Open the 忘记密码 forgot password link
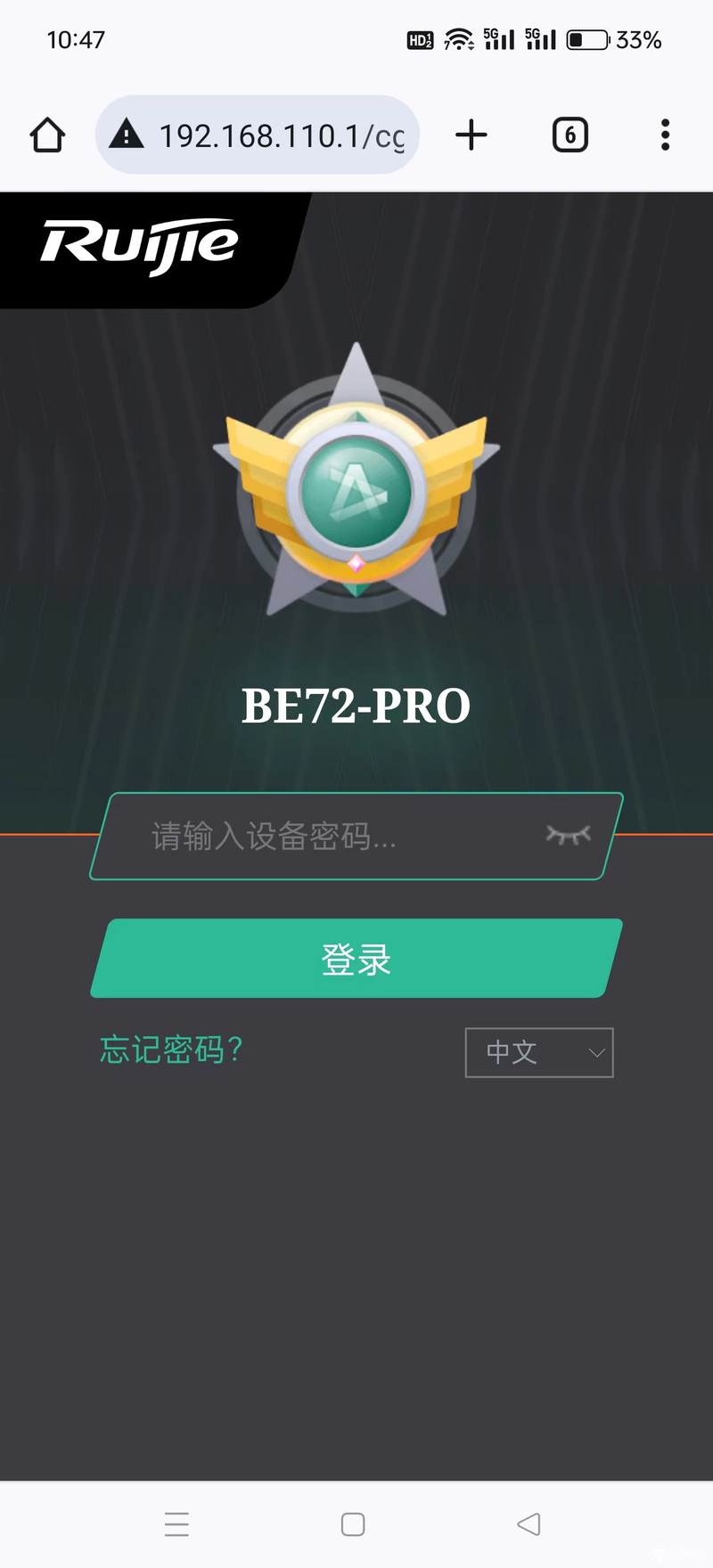Screen dimensions: 713x1568 point(171,1049)
